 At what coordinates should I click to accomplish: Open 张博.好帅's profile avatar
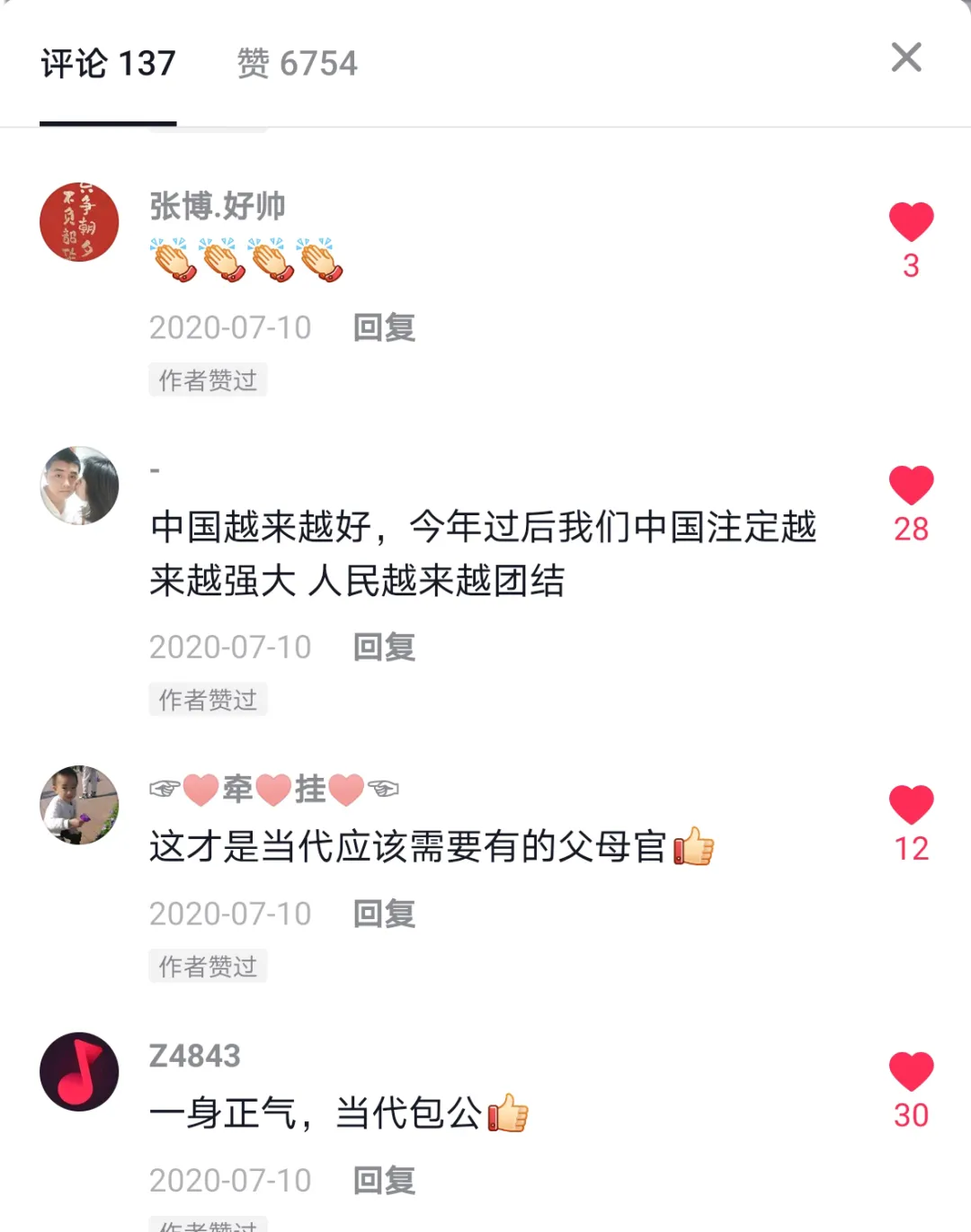80,222
